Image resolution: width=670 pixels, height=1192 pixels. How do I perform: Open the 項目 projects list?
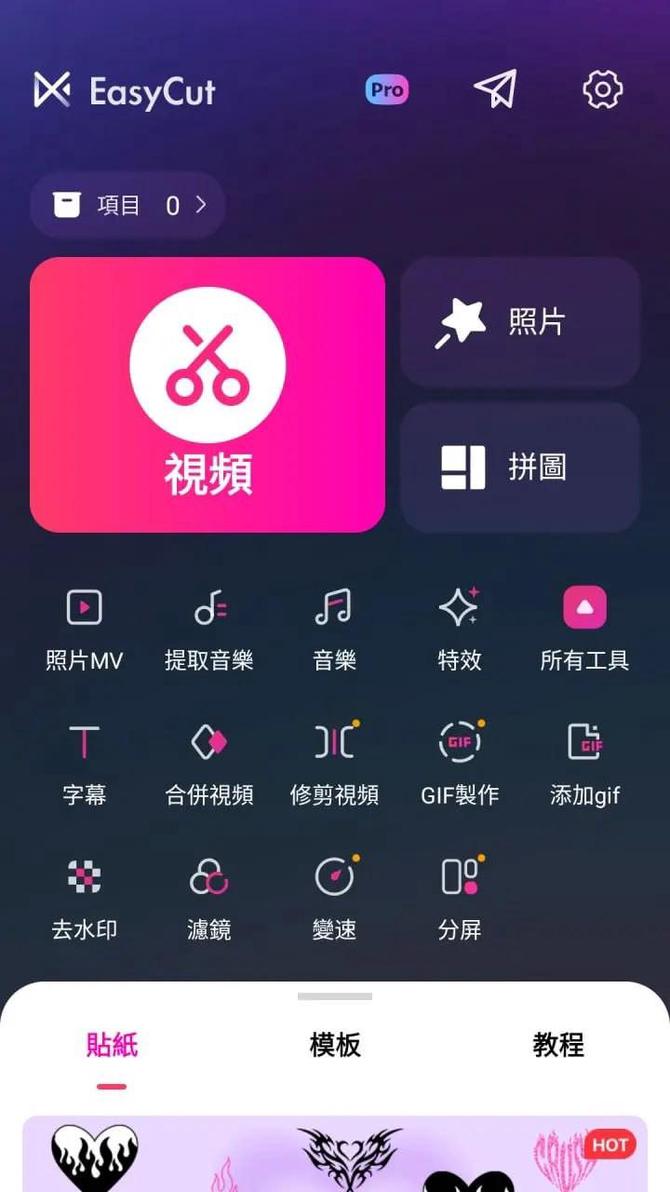pos(127,205)
